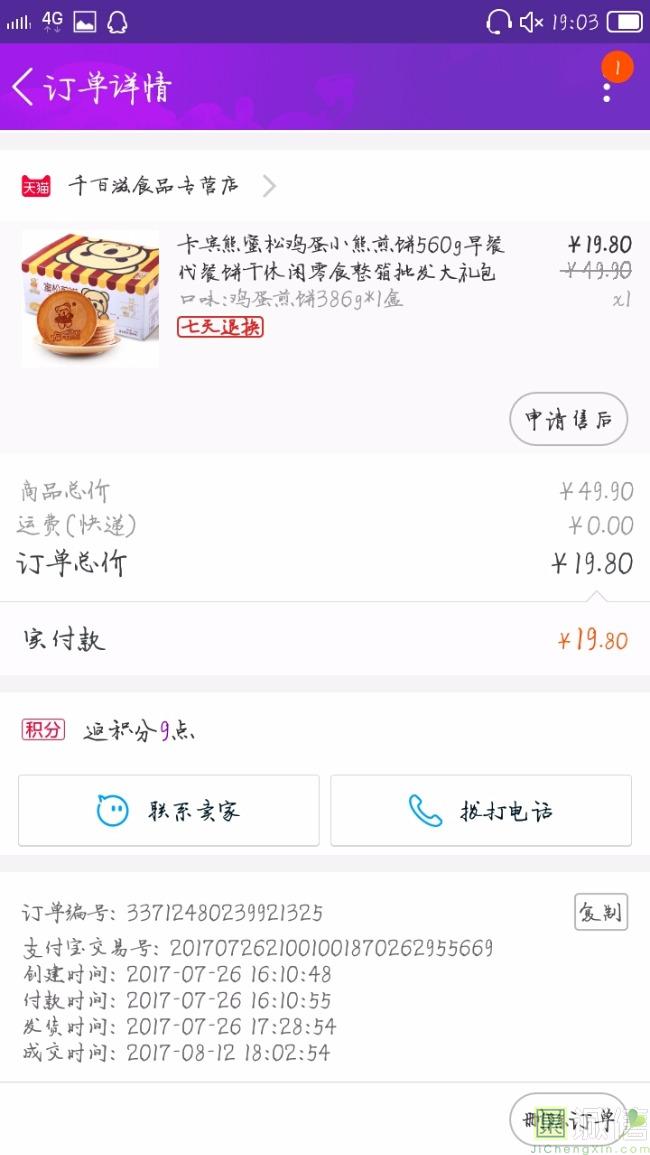Call the seller with 拨打电话
The image size is (650, 1155).
pyautogui.click(x=481, y=811)
